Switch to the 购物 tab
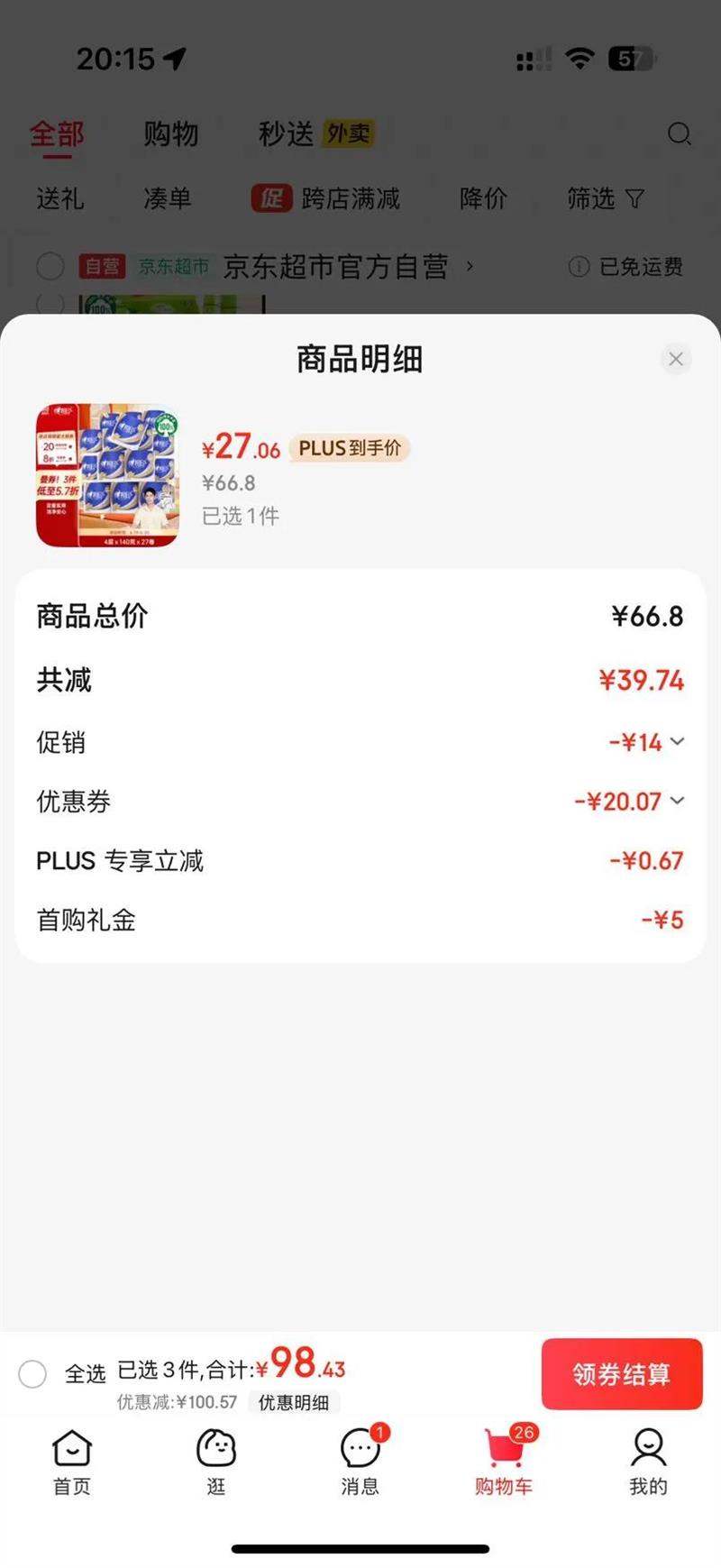The image size is (721, 1568). coord(171,133)
